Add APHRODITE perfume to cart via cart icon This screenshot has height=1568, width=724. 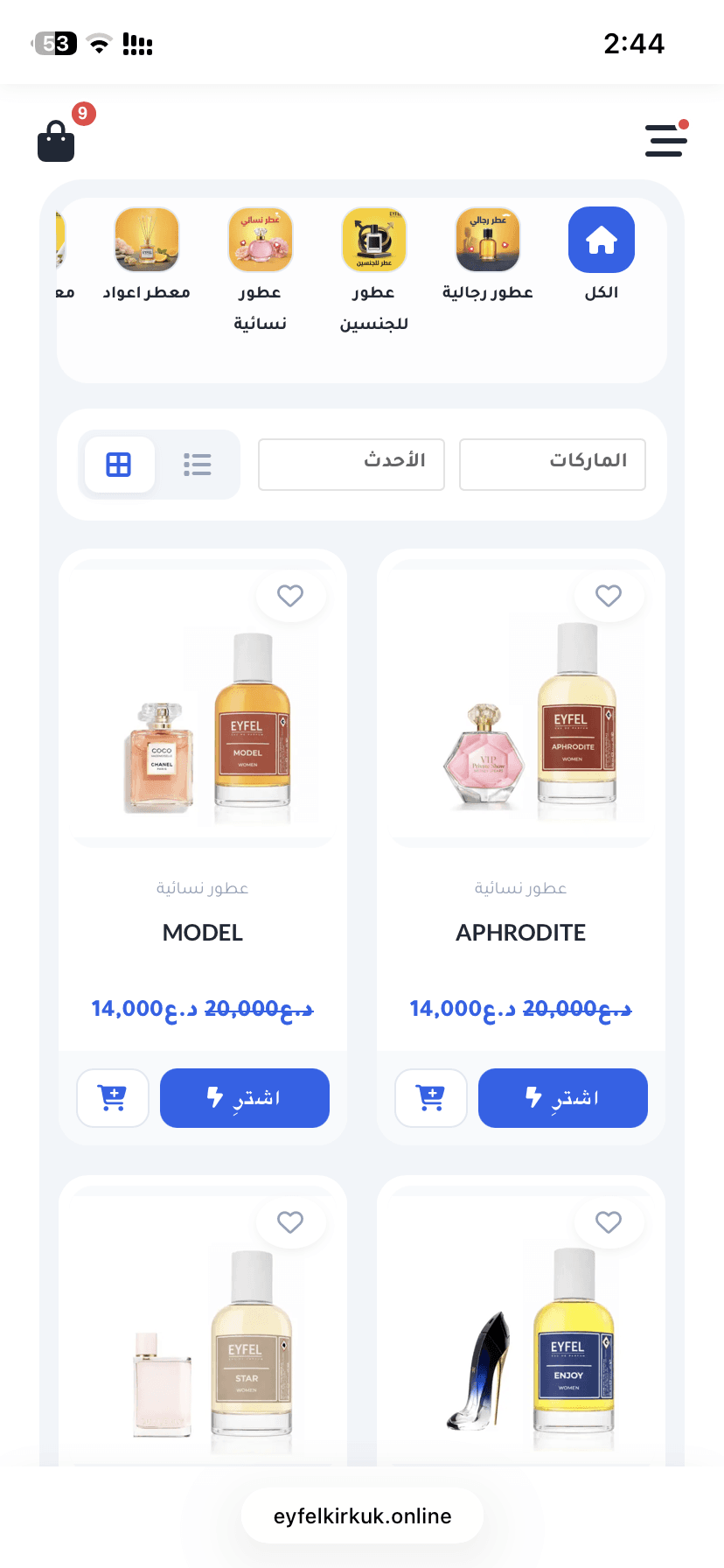[431, 1098]
